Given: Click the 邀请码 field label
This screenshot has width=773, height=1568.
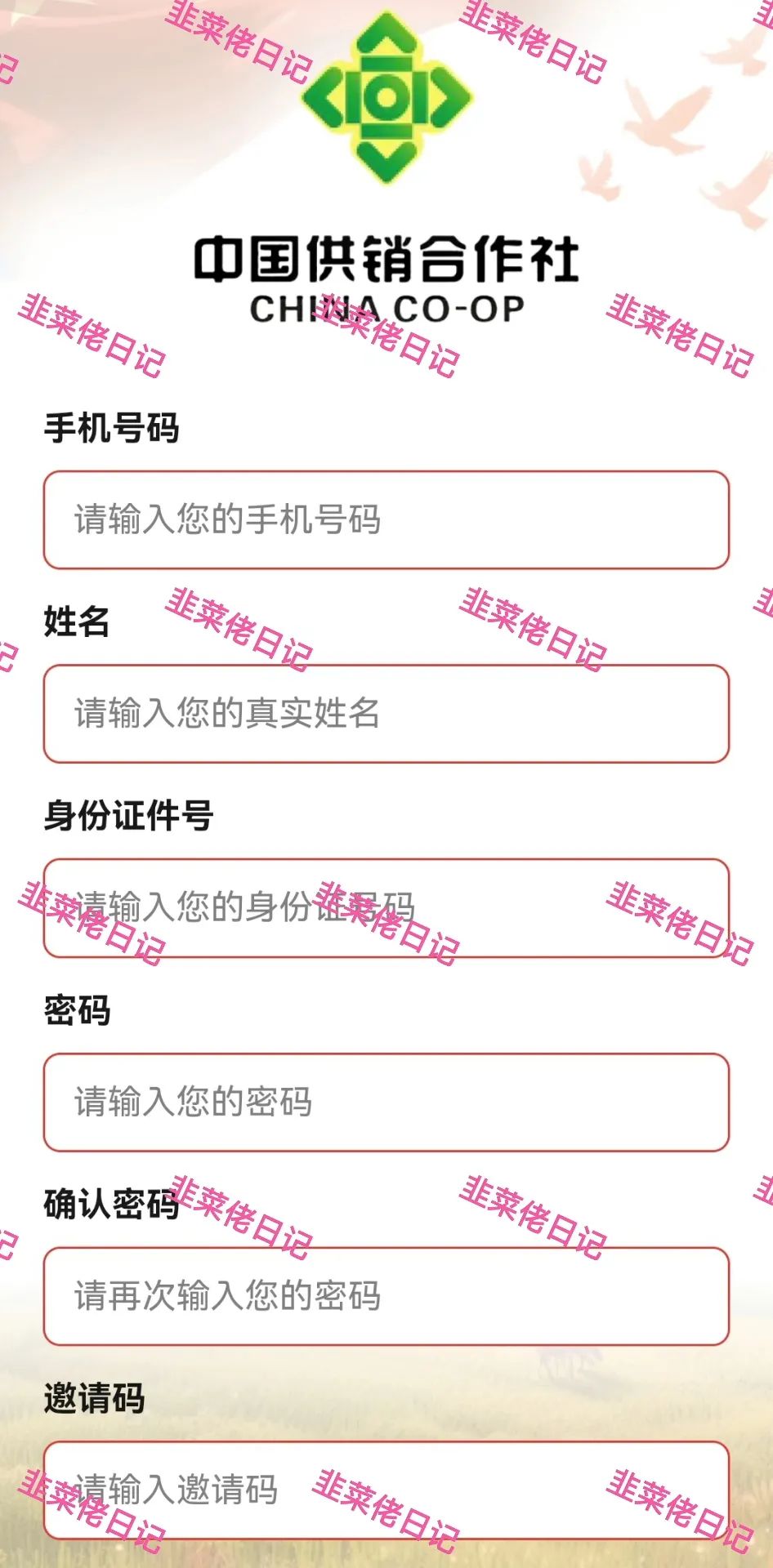Looking at the screenshot, I should pyautogui.click(x=92, y=1398).
